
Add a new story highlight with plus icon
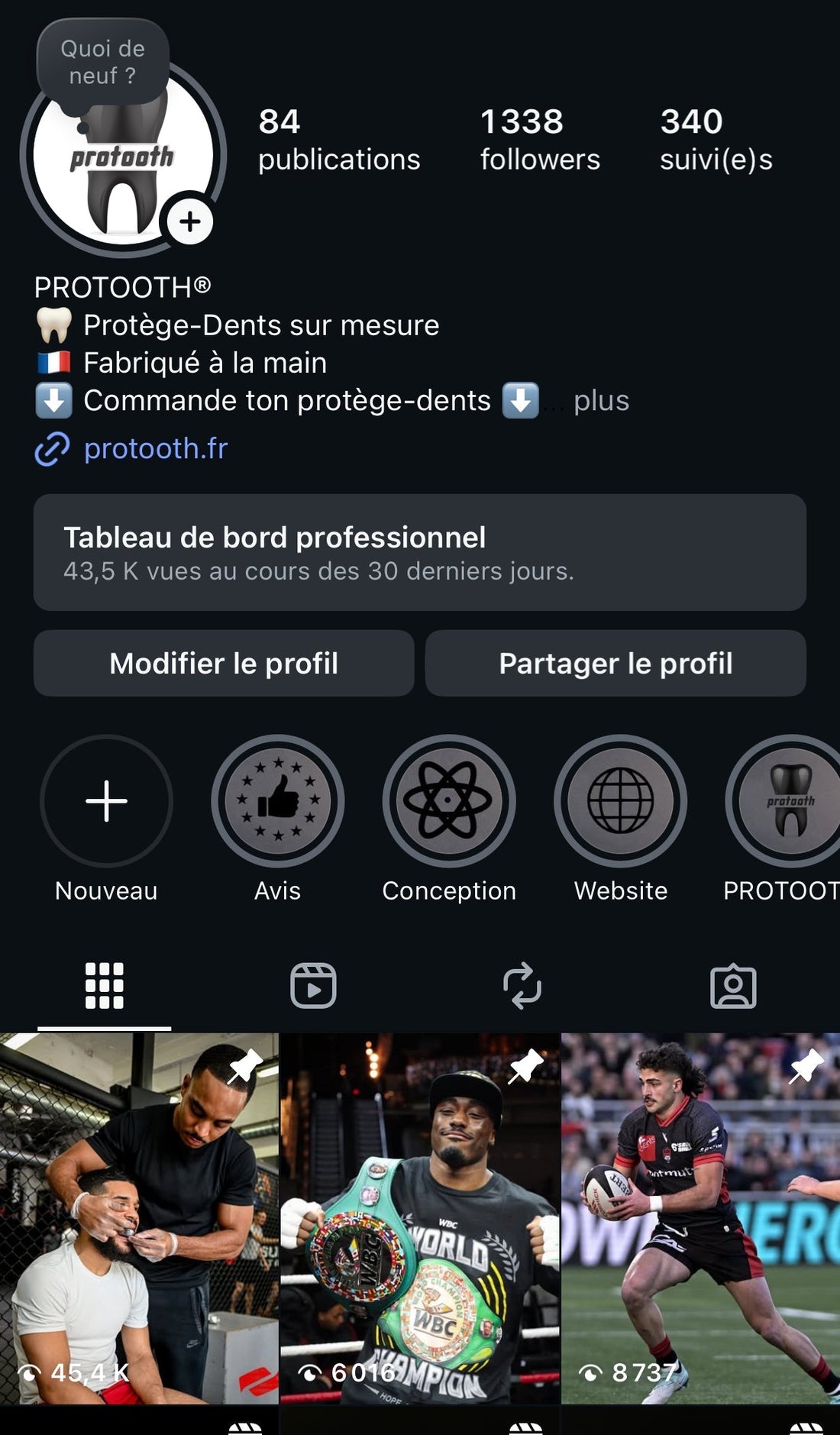(x=105, y=800)
